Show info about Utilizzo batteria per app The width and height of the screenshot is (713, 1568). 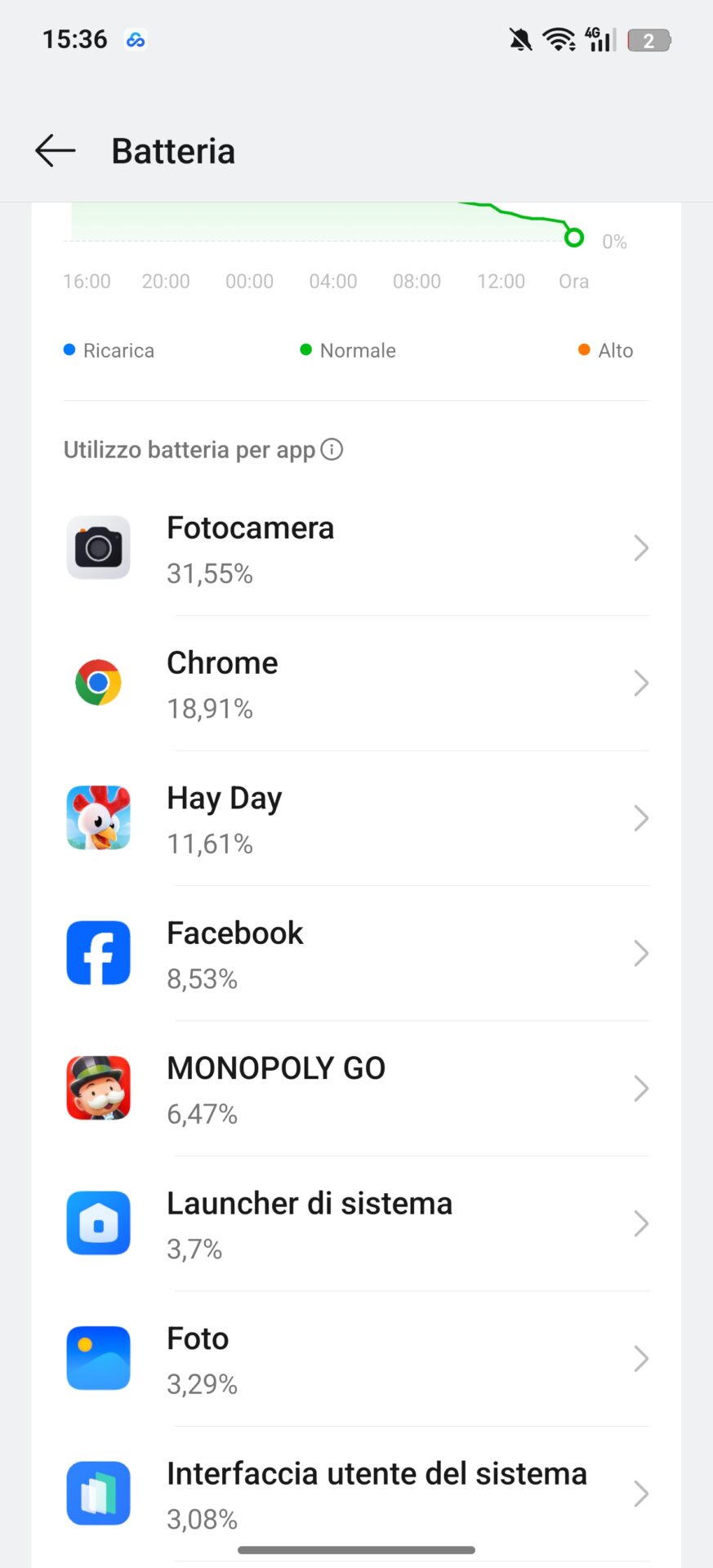332,449
